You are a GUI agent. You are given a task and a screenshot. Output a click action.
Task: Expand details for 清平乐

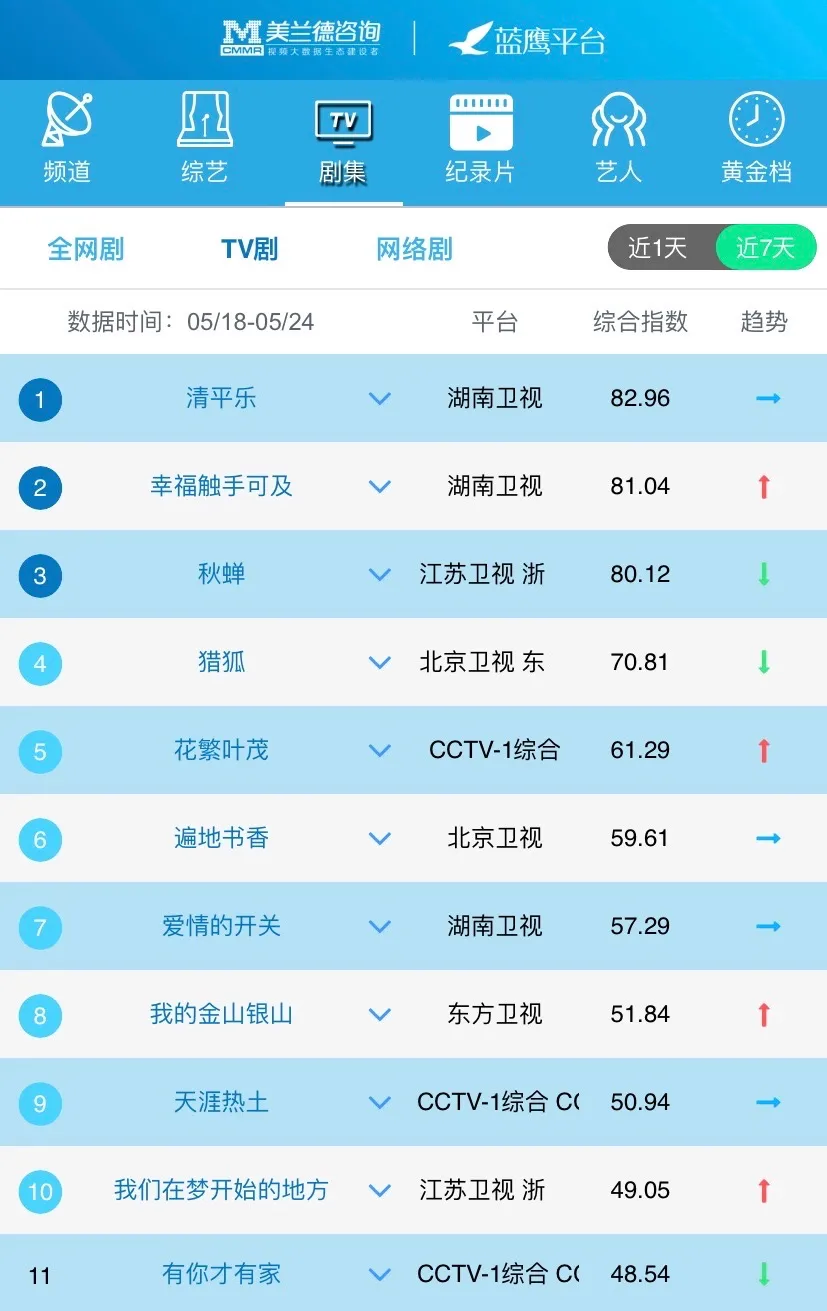point(379,399)
